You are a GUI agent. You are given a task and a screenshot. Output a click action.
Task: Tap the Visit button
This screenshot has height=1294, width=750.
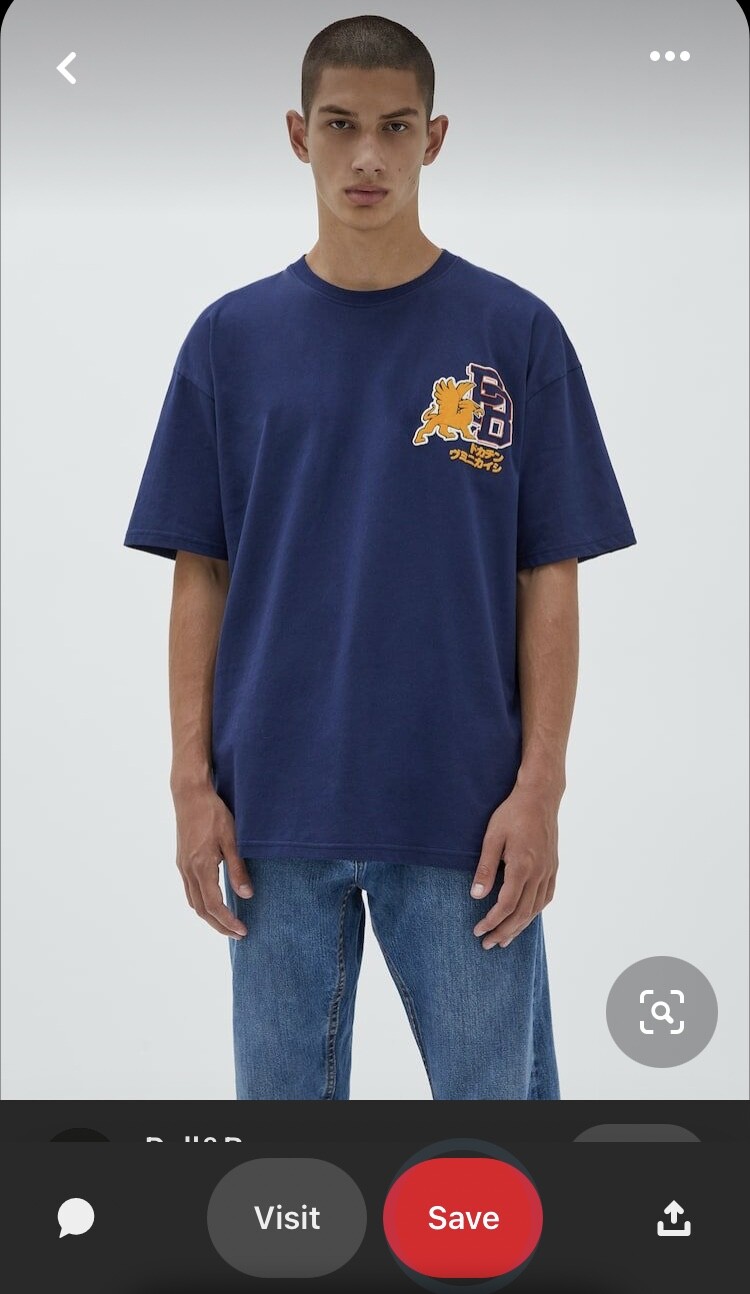click(x=287, y=1217)
